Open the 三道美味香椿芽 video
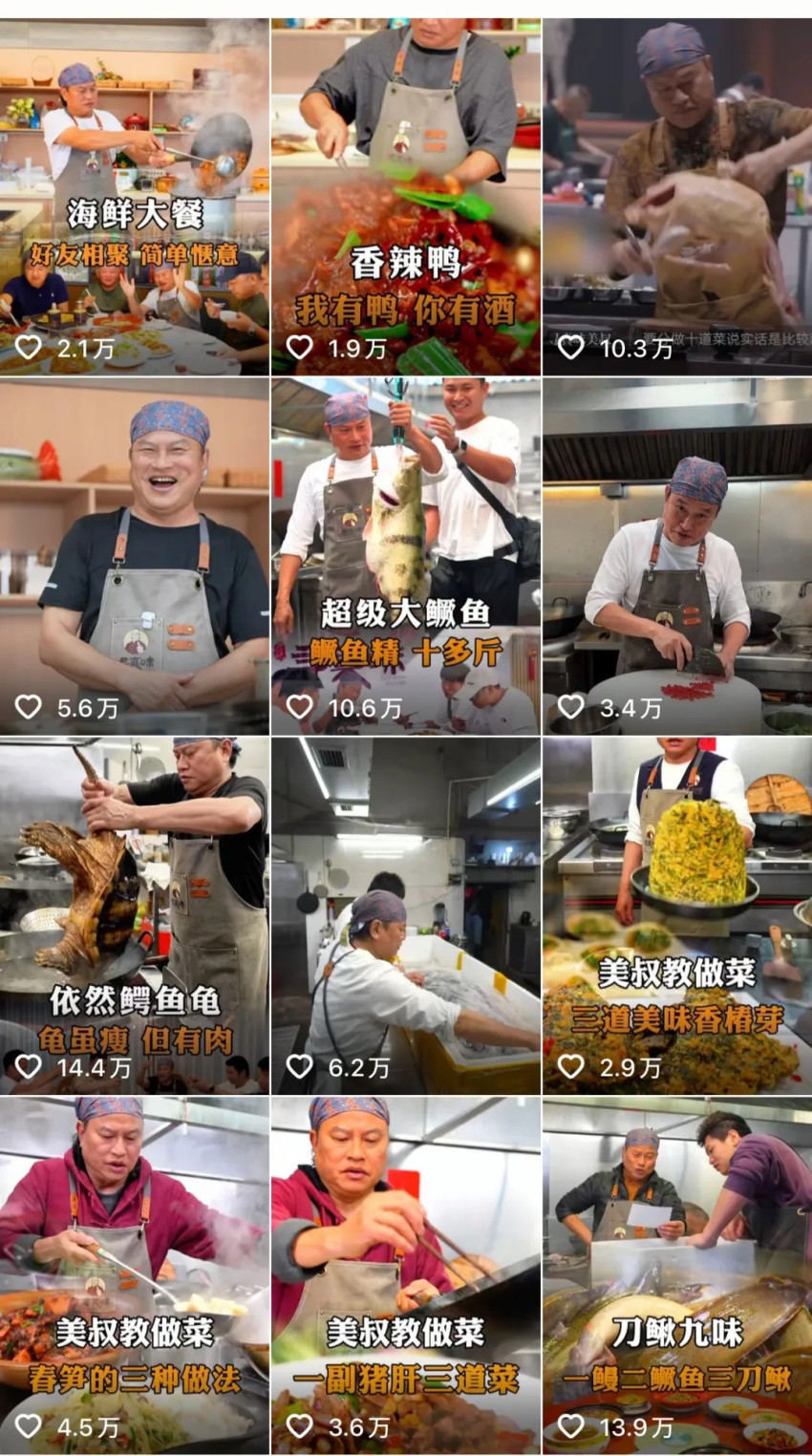The width and height of the screenshot is (812, 1456). point(677,915)
